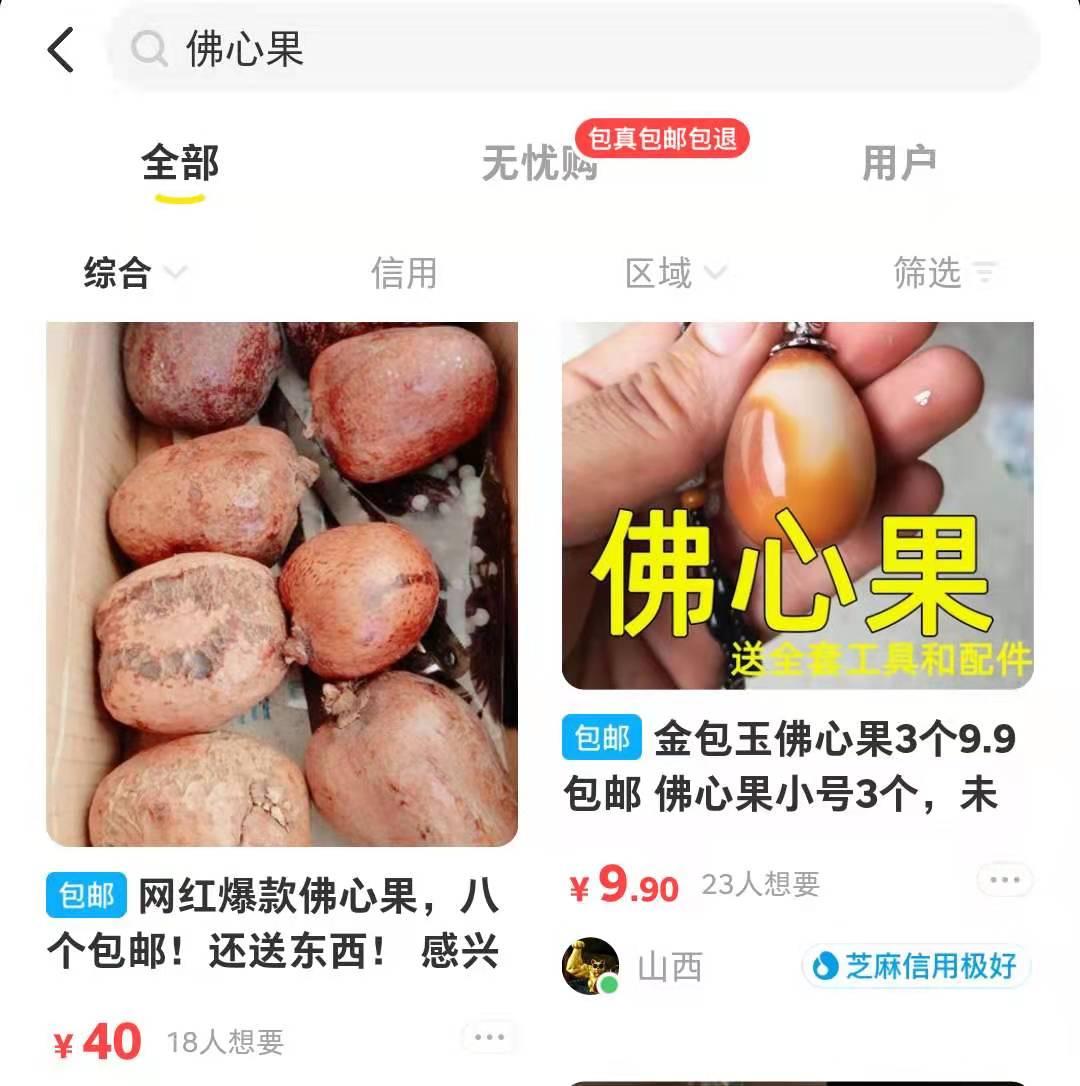Switch to the 用户 tab
This screenshot has width=1080, height=1086.
coord(899,165)
